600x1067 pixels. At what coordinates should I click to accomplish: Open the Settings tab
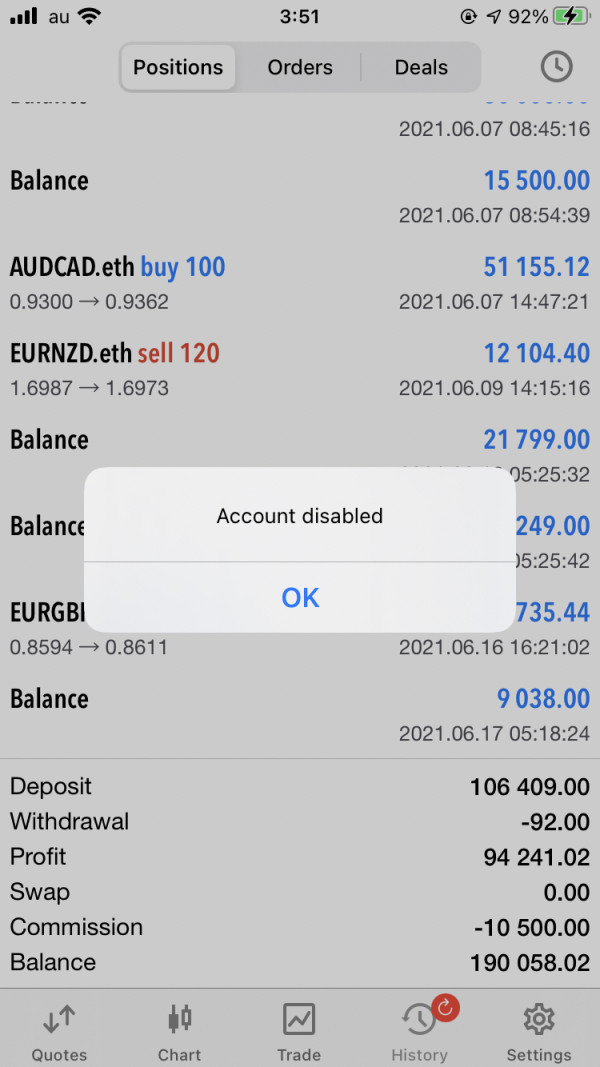coord(539,1032)
